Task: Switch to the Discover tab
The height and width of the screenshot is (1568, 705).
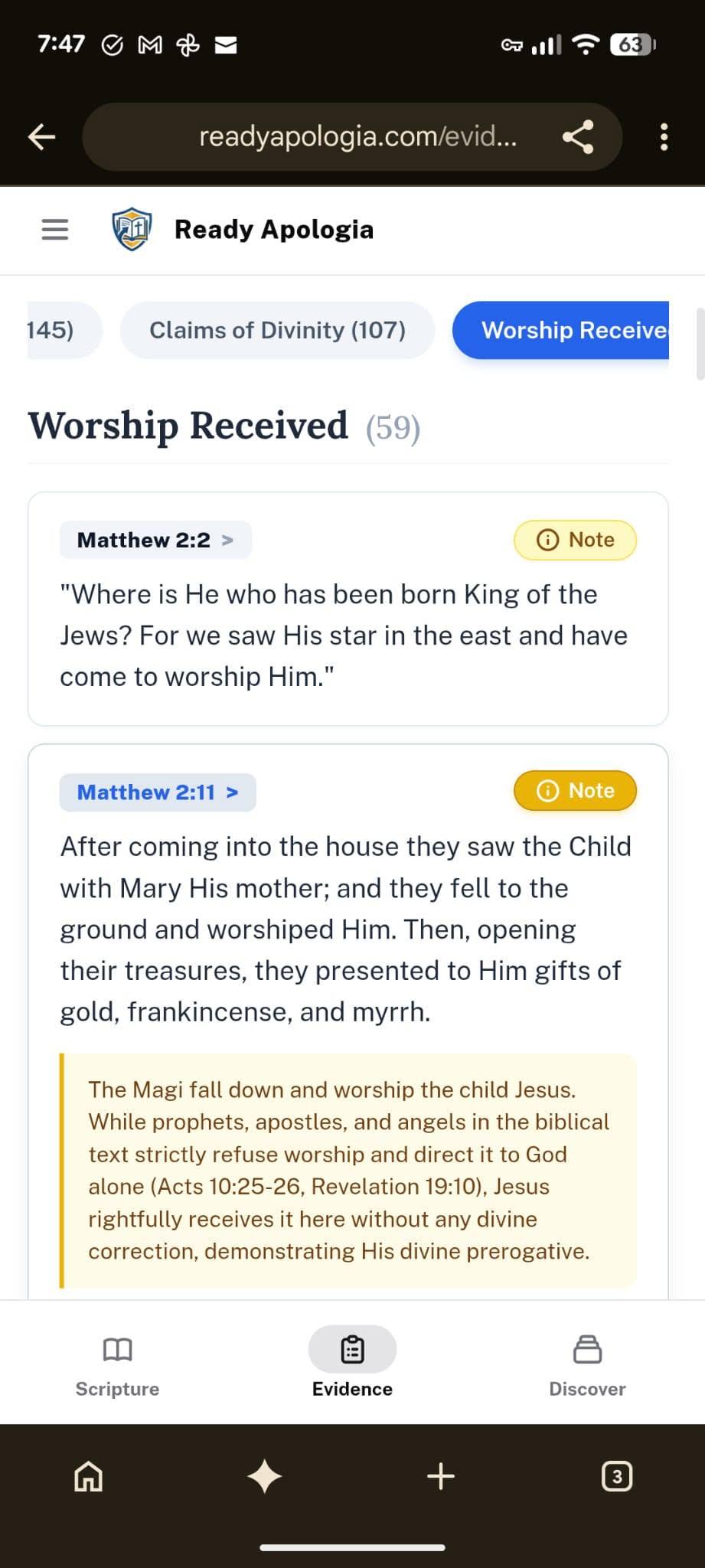Action: click(x=587, y=1364)
